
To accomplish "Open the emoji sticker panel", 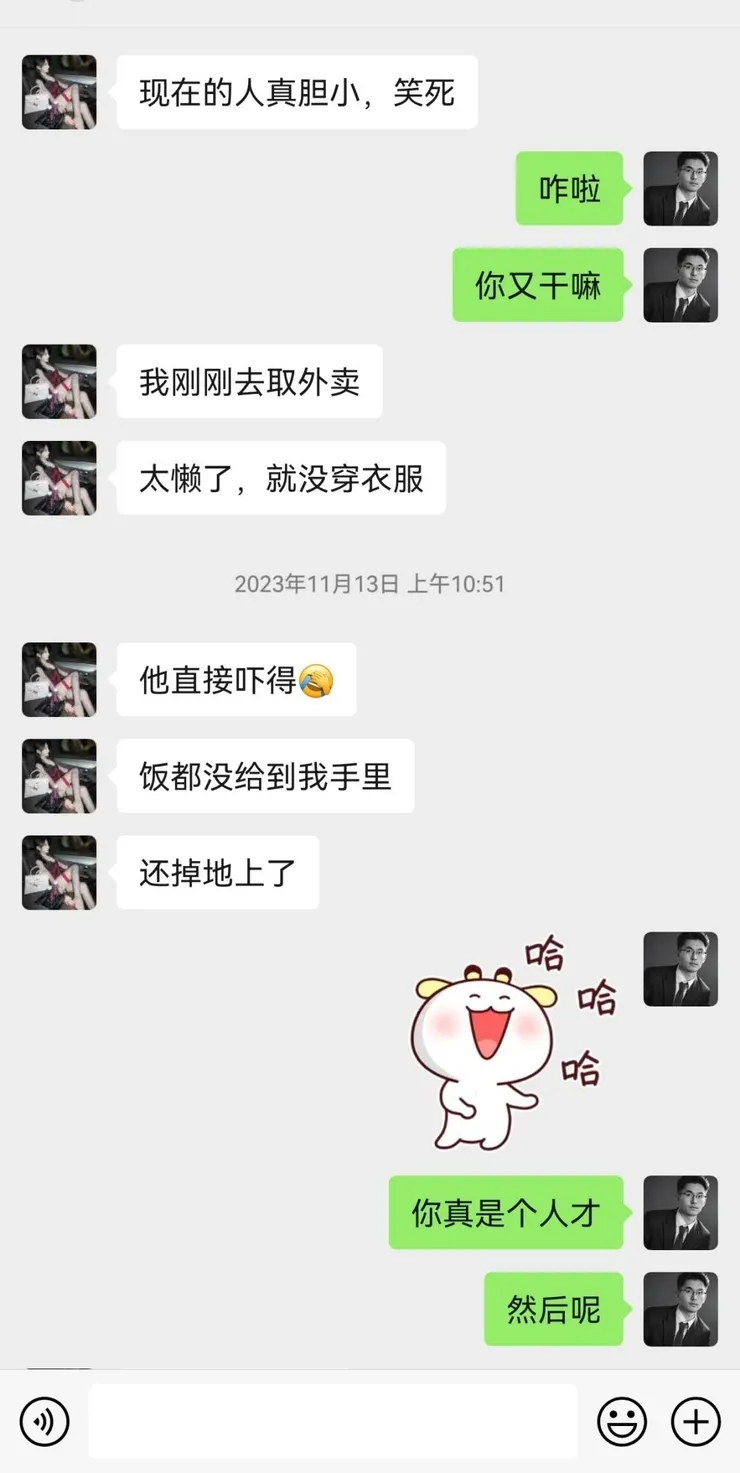I will [x=622, y=1421].
